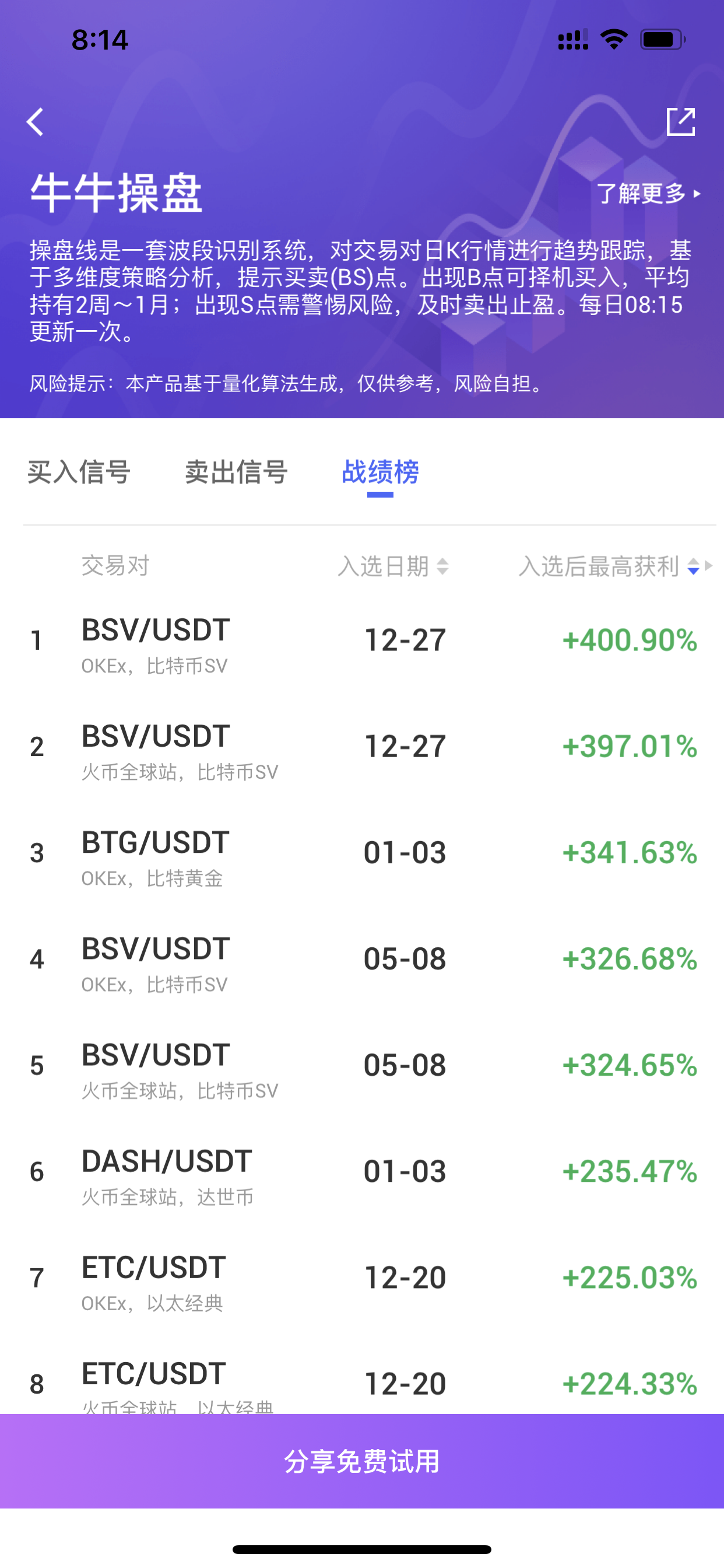Open rank 5 BSV/USDT with +324.65%
This screenshot has width=724, height=1568.
tap(362, 1066)
